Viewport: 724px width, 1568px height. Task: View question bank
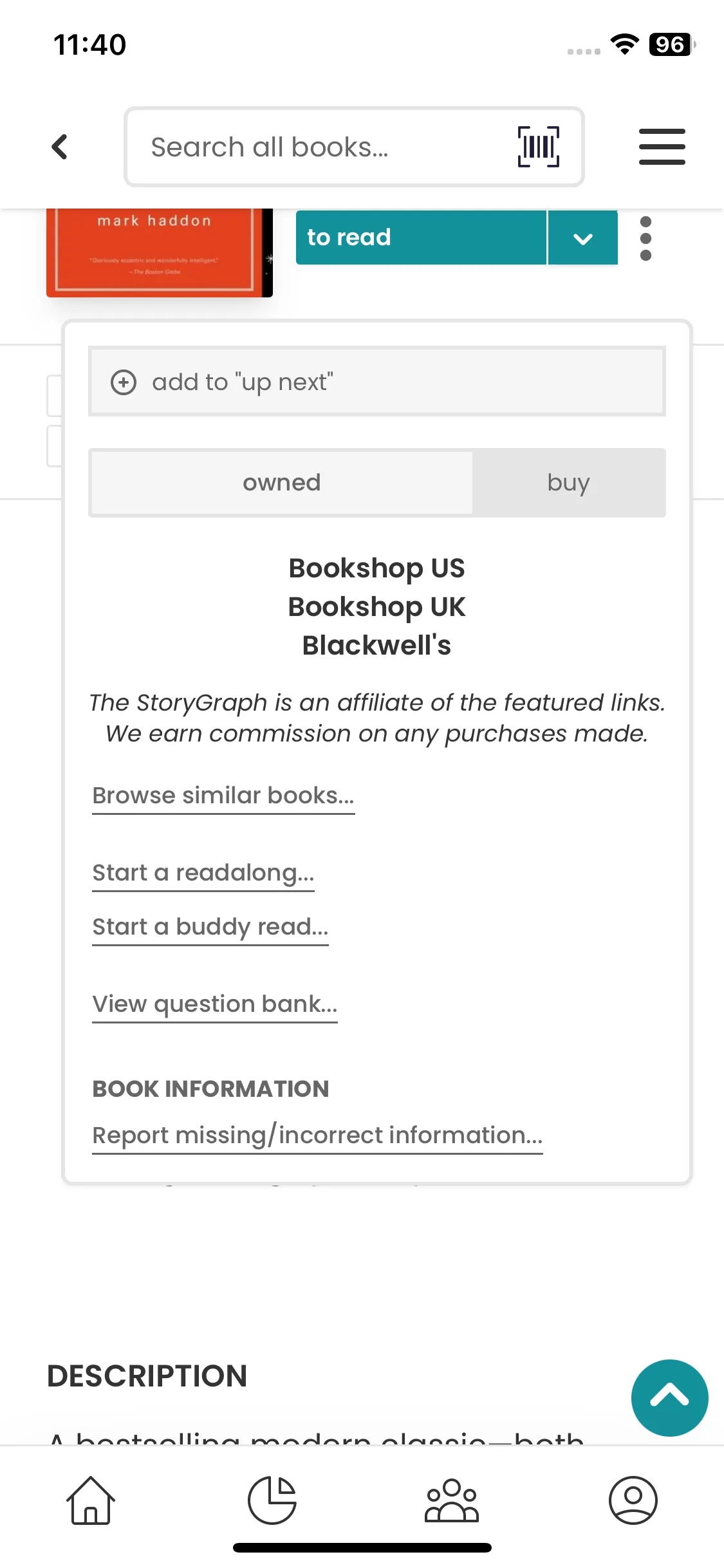pyautogui.click(x=215, y=1005)
